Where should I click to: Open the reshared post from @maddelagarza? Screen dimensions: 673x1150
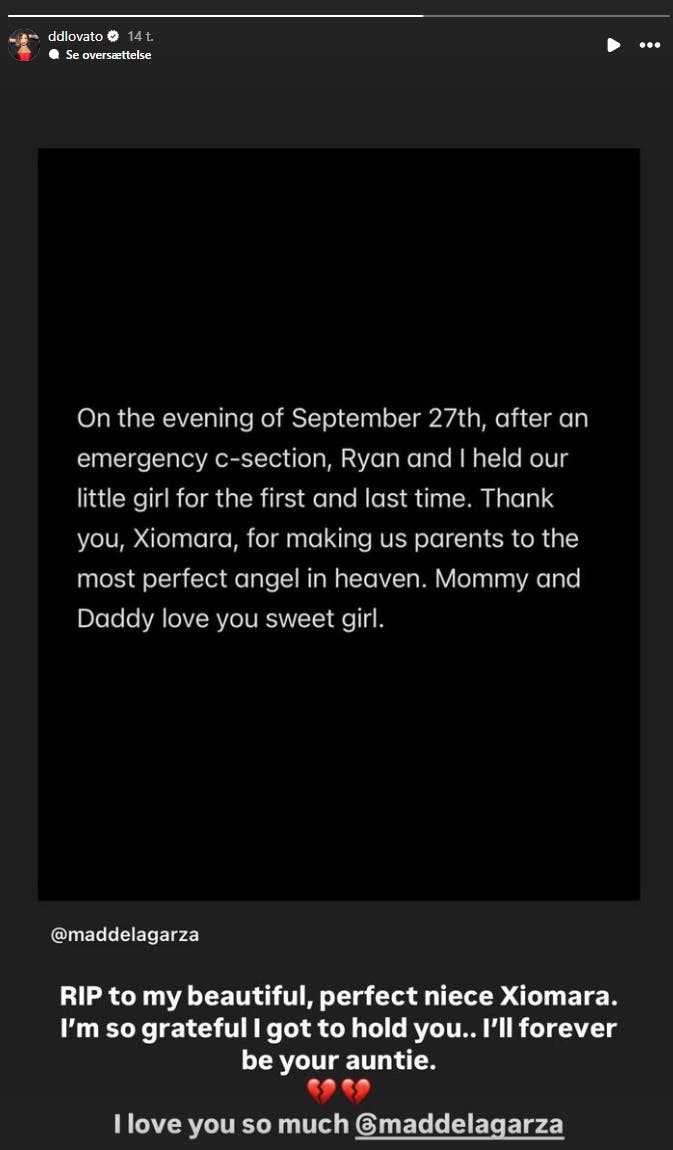(338, 523)
